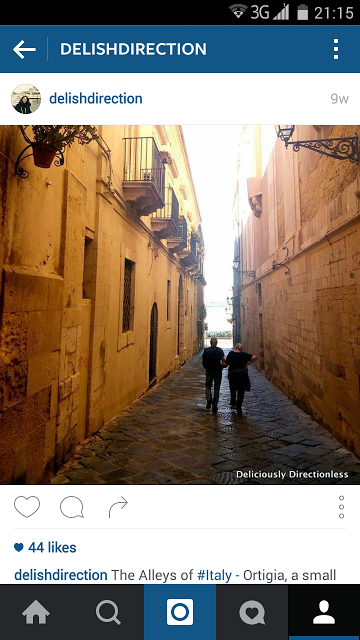360x640 pixels.
Task: Open delishdirection's profile picture
Action: [x=26, y=99]
